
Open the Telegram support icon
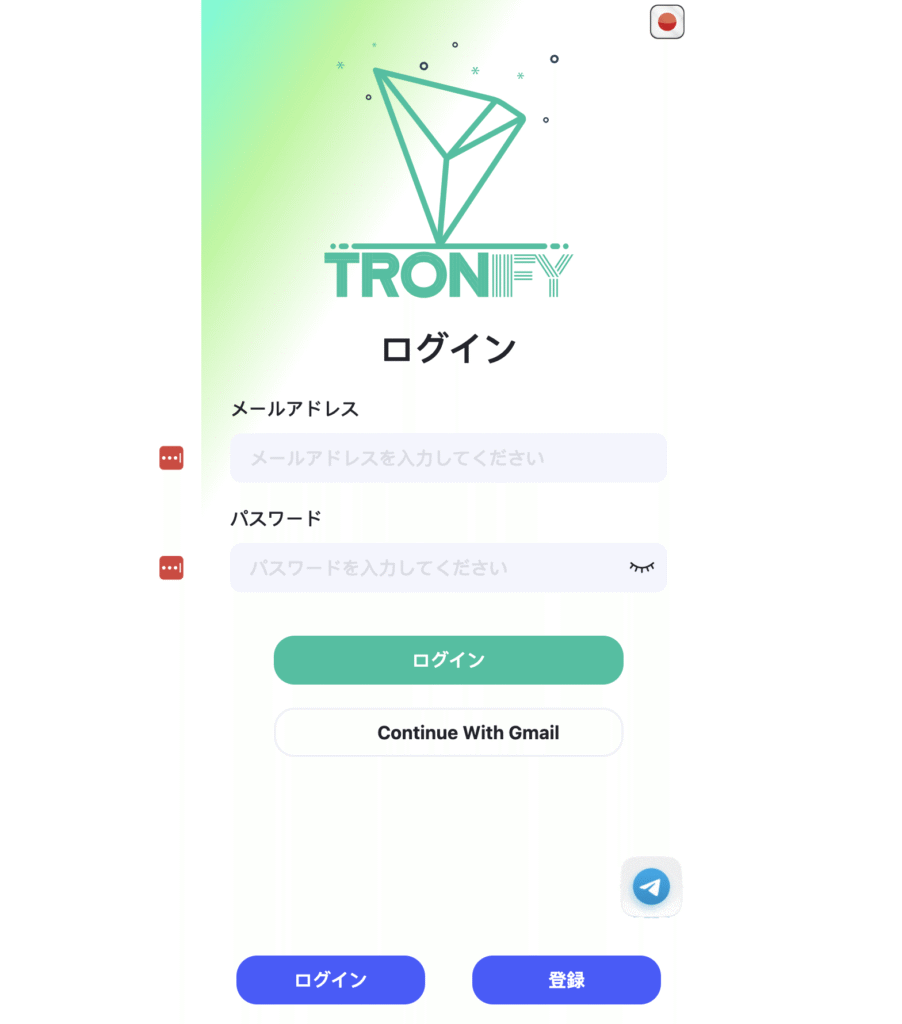click(x=651, y=887)
